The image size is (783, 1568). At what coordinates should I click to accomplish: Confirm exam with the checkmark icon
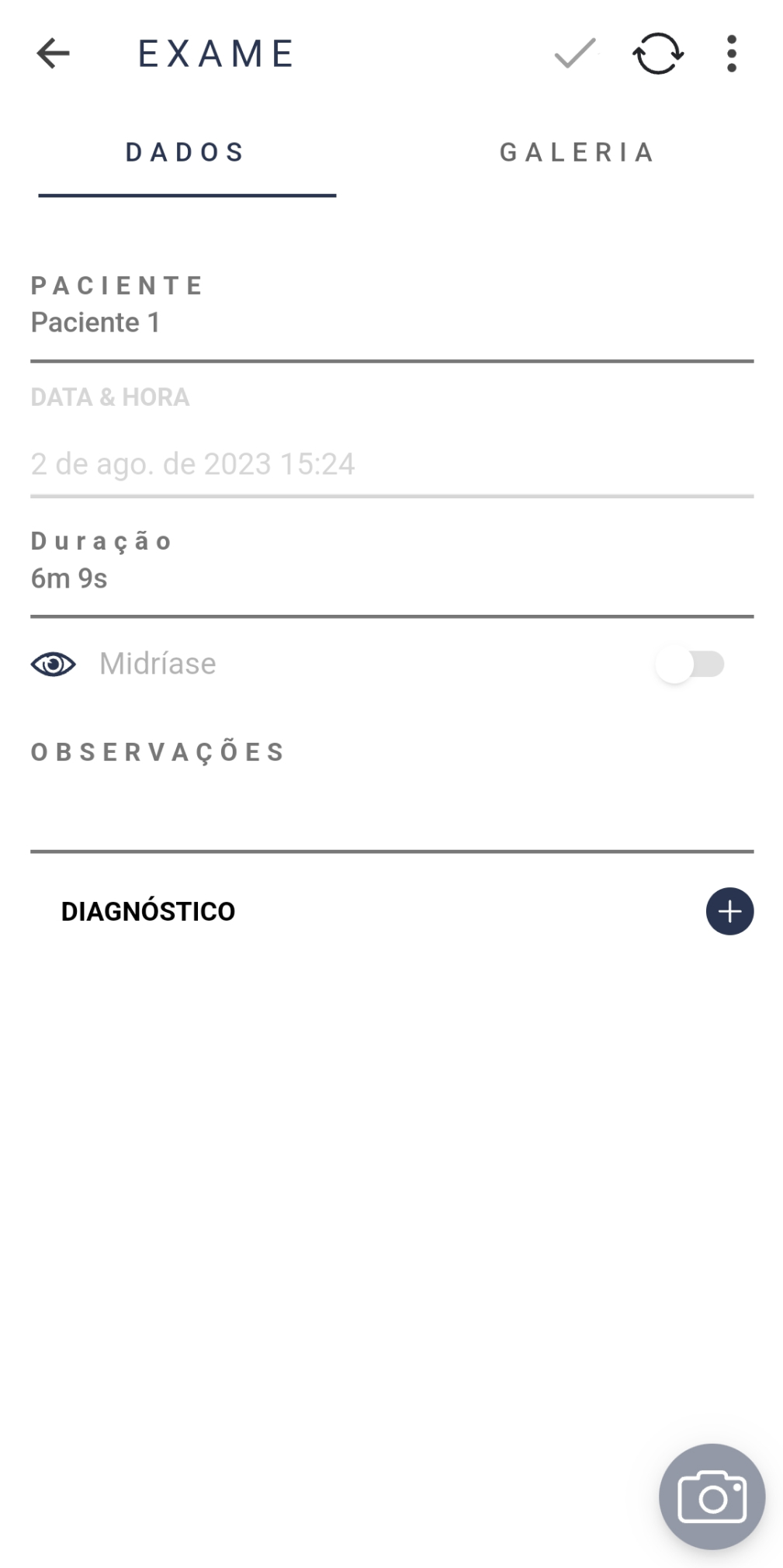[x=574, y=54]
